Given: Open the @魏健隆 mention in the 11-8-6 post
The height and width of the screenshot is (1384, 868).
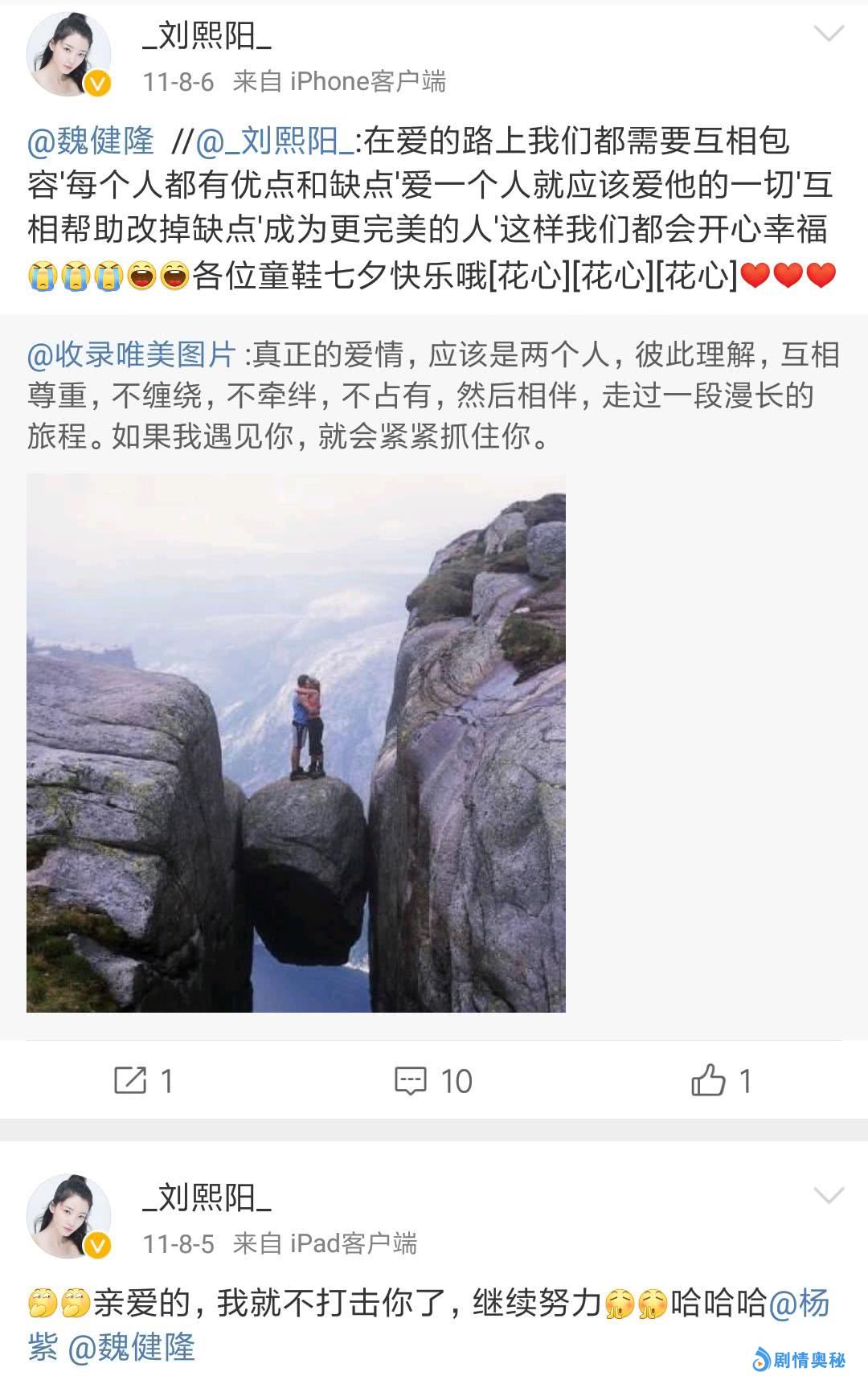Looking at the screenshot, I should coord(91,141).
